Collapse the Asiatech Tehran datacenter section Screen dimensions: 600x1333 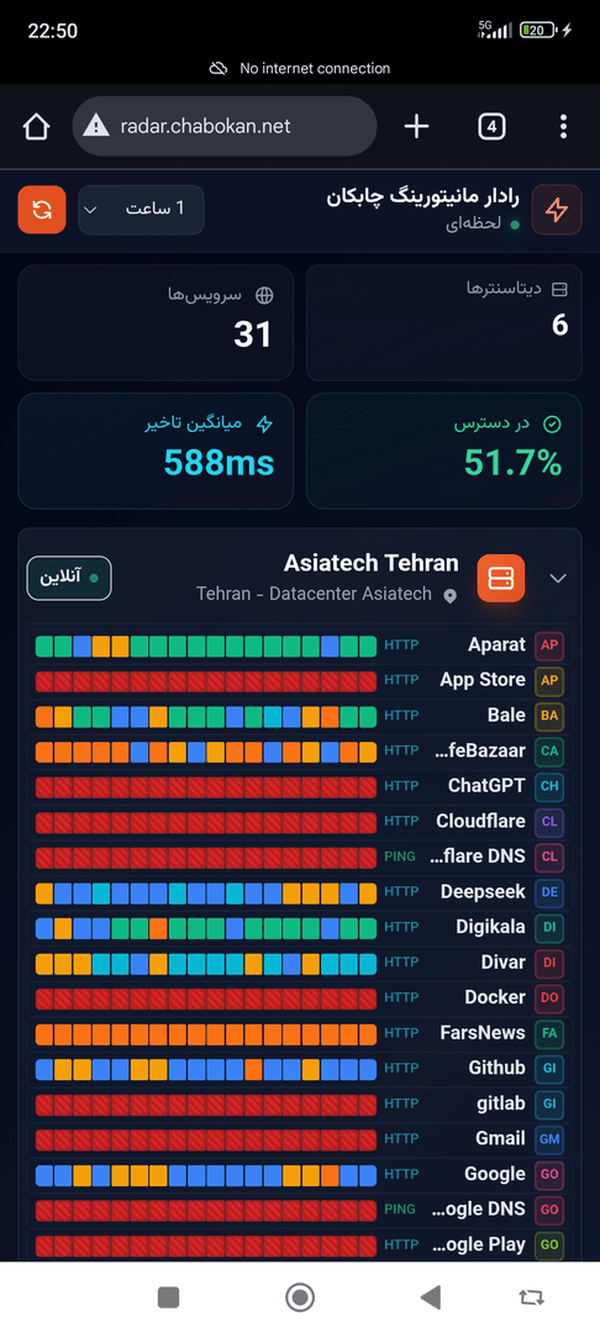click(x=558, y=578)
